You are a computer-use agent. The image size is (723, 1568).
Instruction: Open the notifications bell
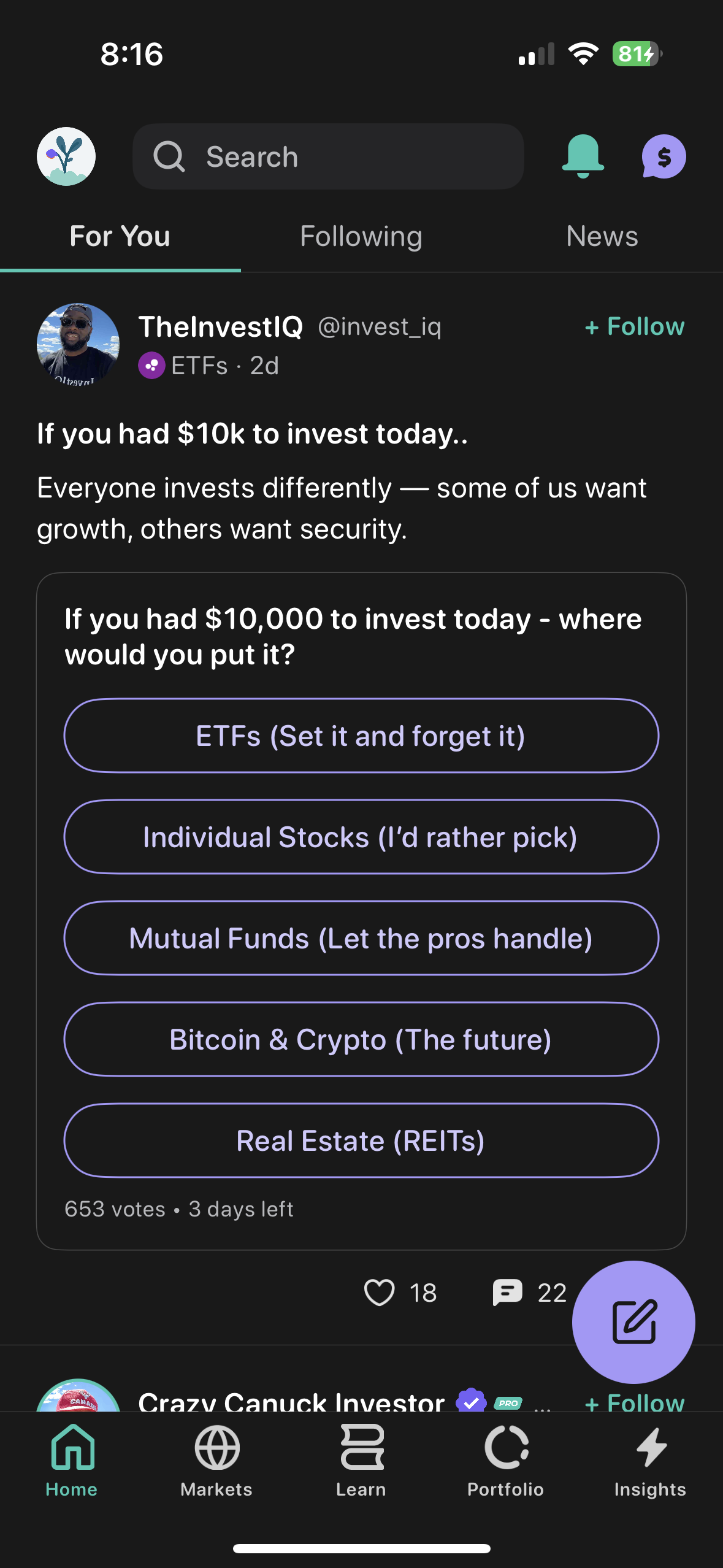click(583, 156)
